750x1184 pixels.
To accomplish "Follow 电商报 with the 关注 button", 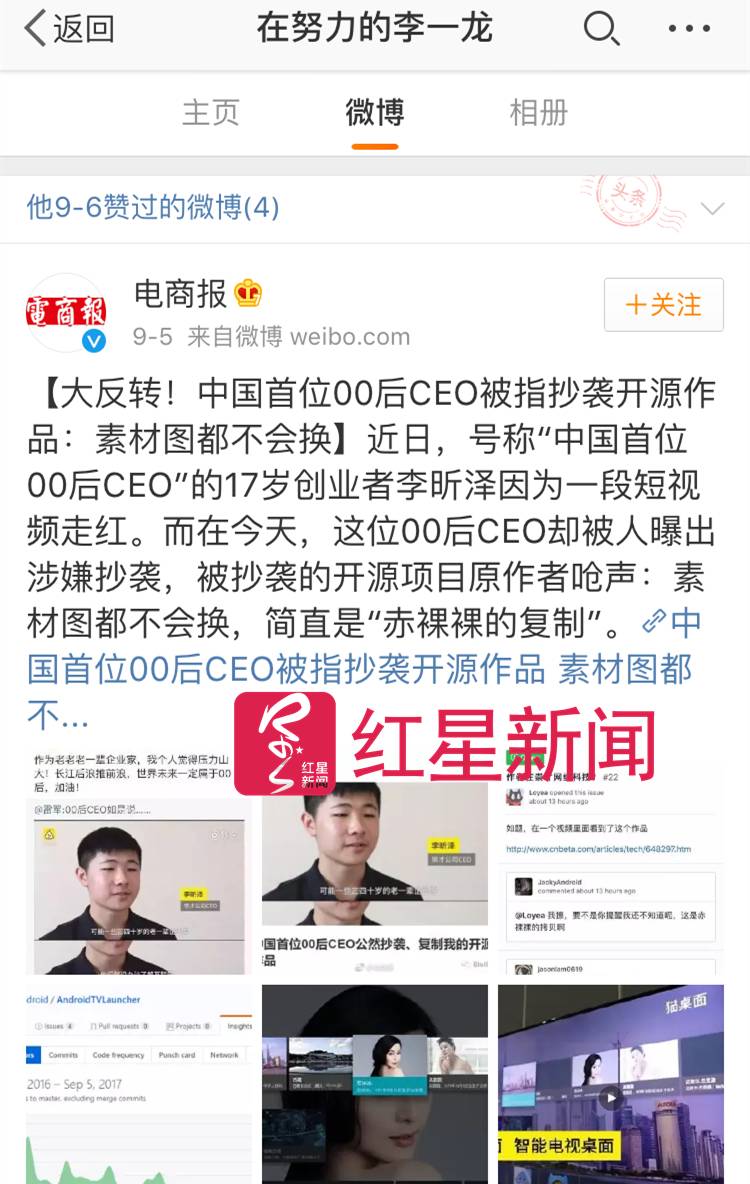I will tap(663, 305).
